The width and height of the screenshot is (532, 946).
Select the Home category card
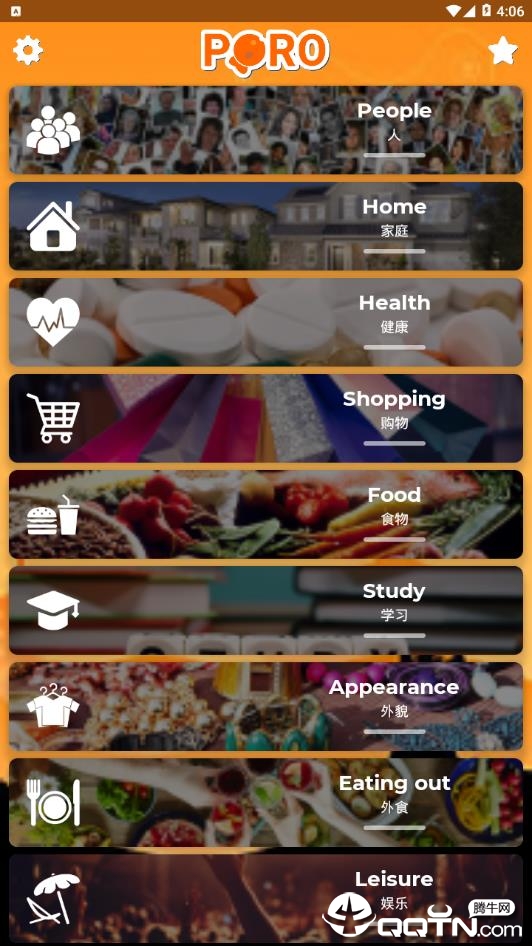[x=266, y=226]
